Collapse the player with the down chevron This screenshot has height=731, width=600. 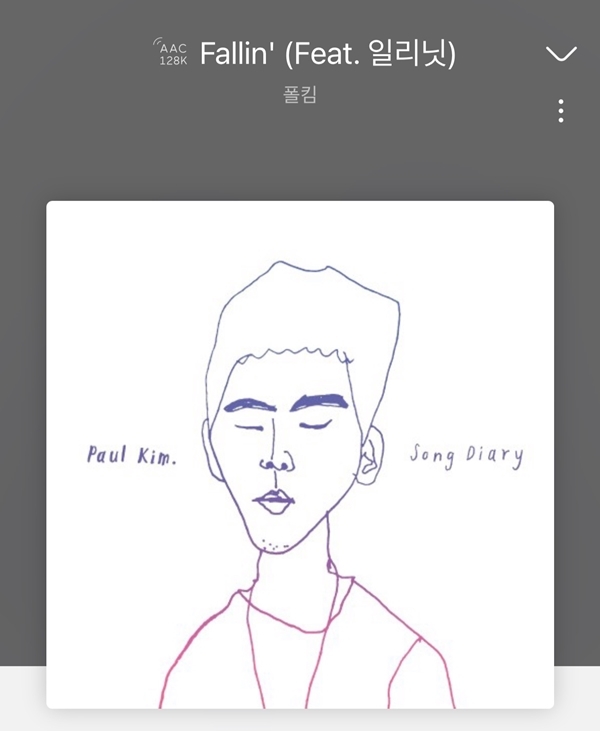click(562, 54)
